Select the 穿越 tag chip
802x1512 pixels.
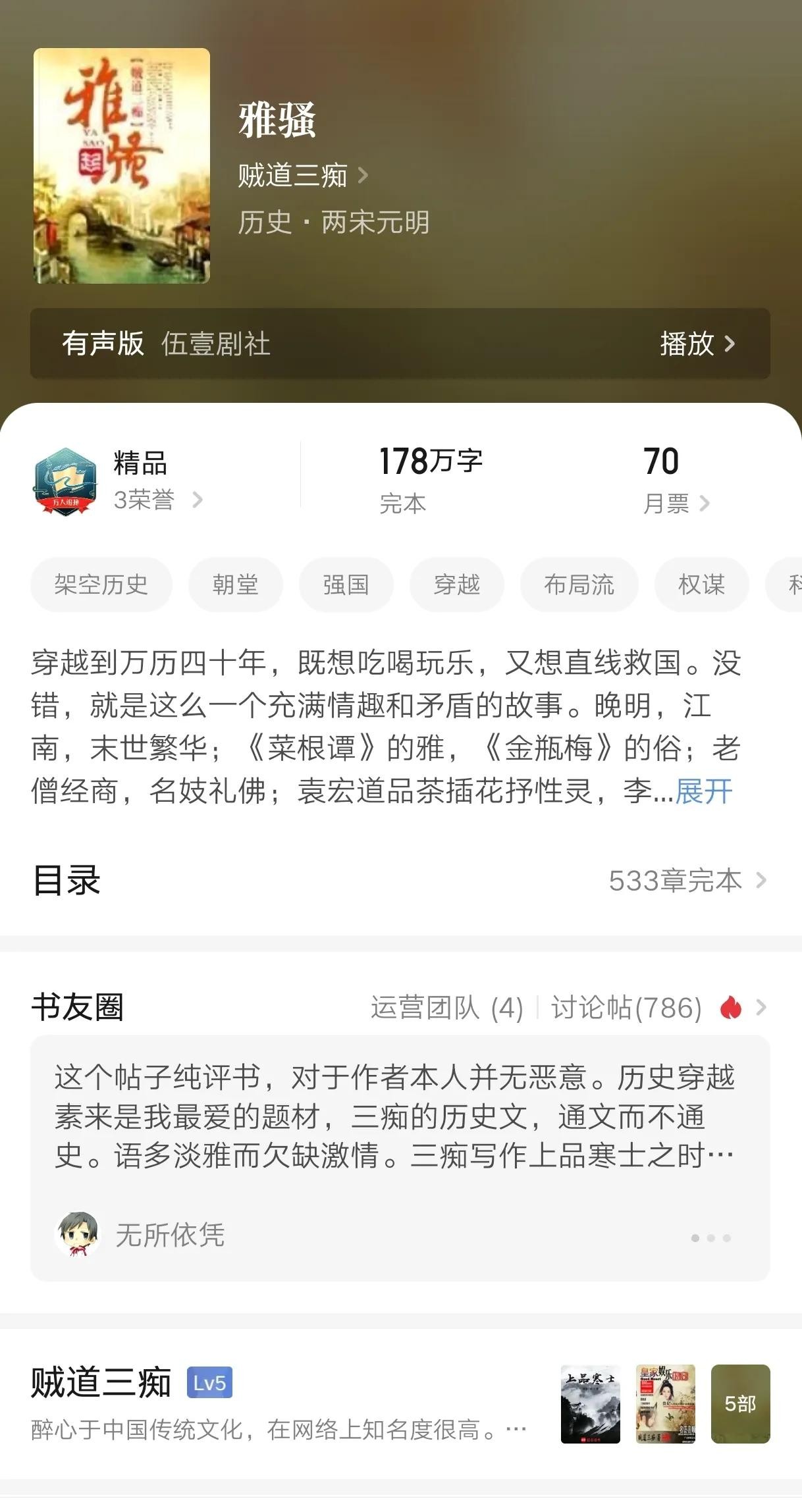[x=456, y=585]
